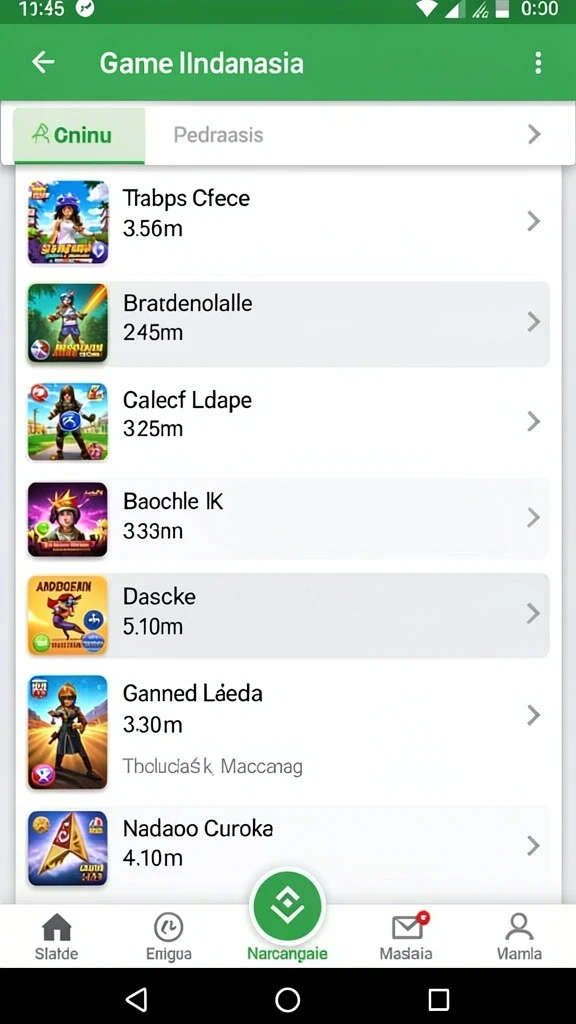Open the Maslaia messages tab
The height and width of the screenshot is (1024, 576).
click(406, 936)
